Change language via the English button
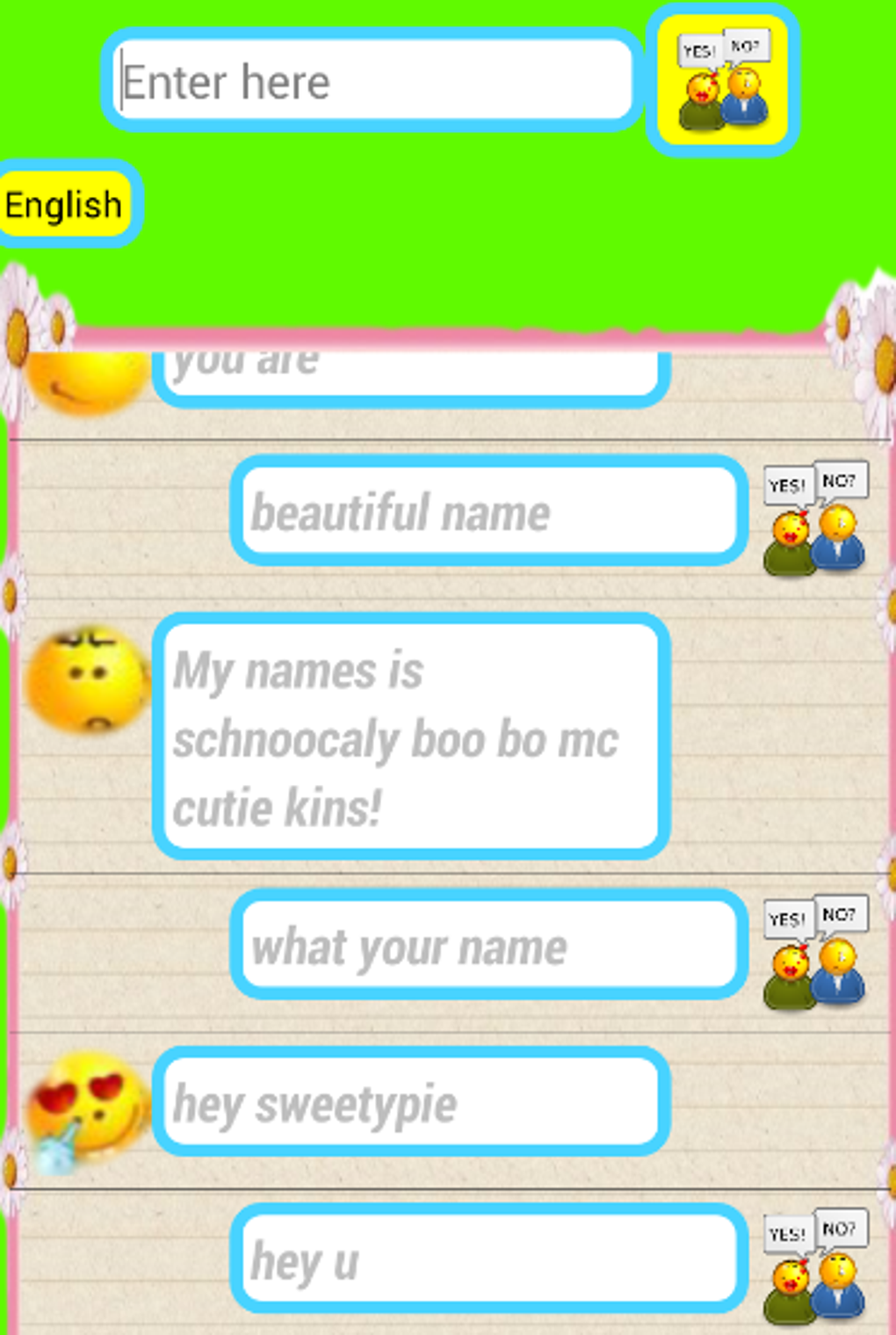Image resolution: width=896 pixels, height=1335 pixels. click(x=66, y=205)
